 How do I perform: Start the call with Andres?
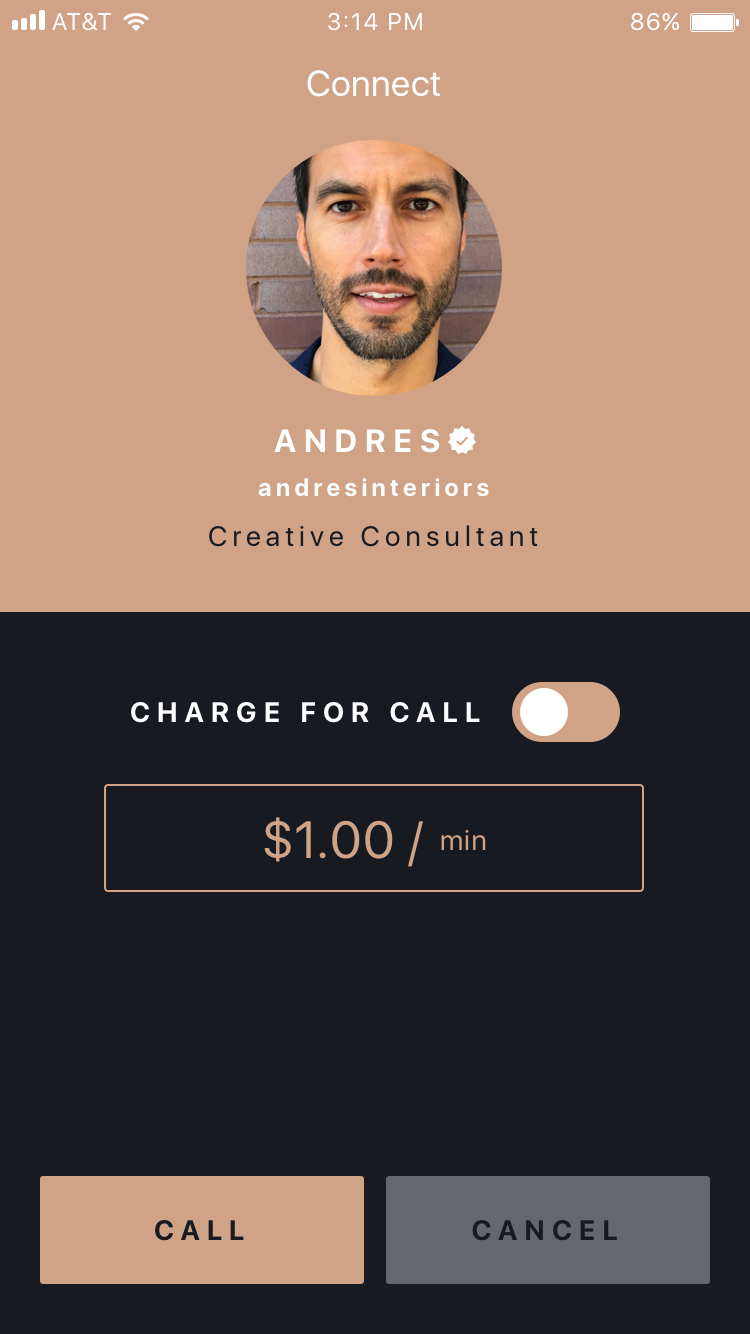click(201, 1229)
